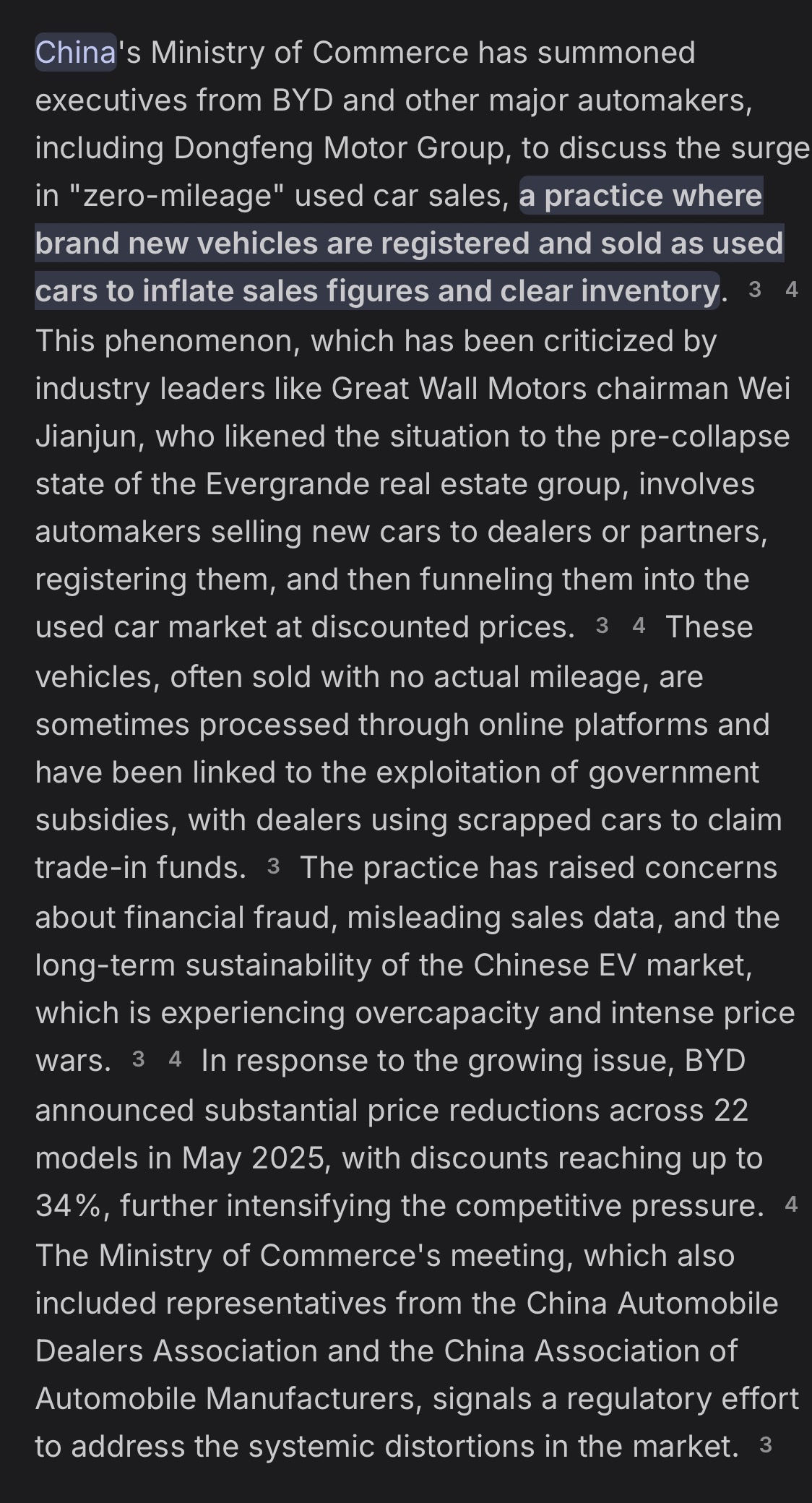Tap the highlighted "a practice where brand new vehicles" passage
Screen dimensions: 812x1503
[409, 244]
